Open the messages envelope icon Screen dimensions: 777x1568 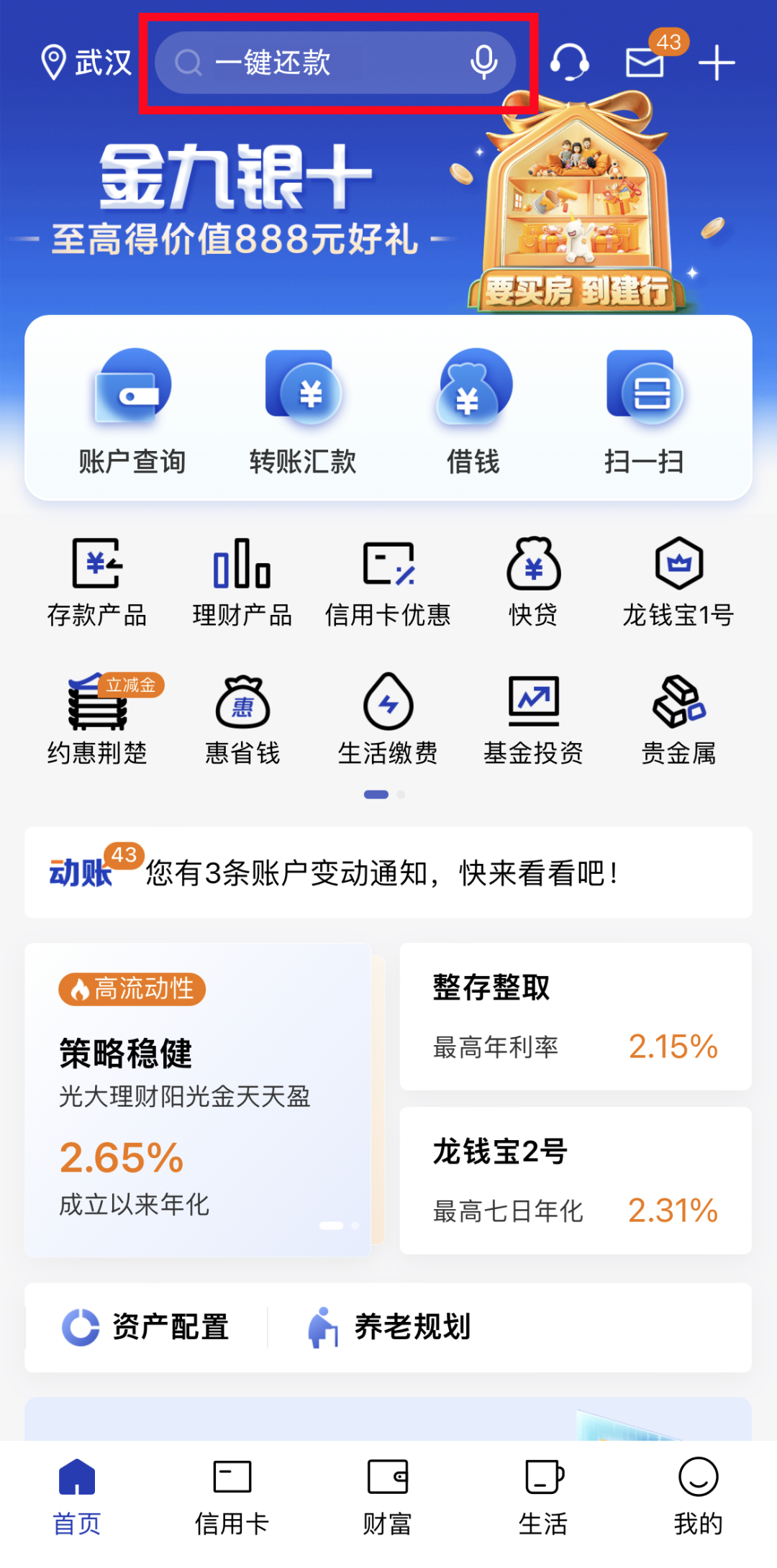pos(645,62)
